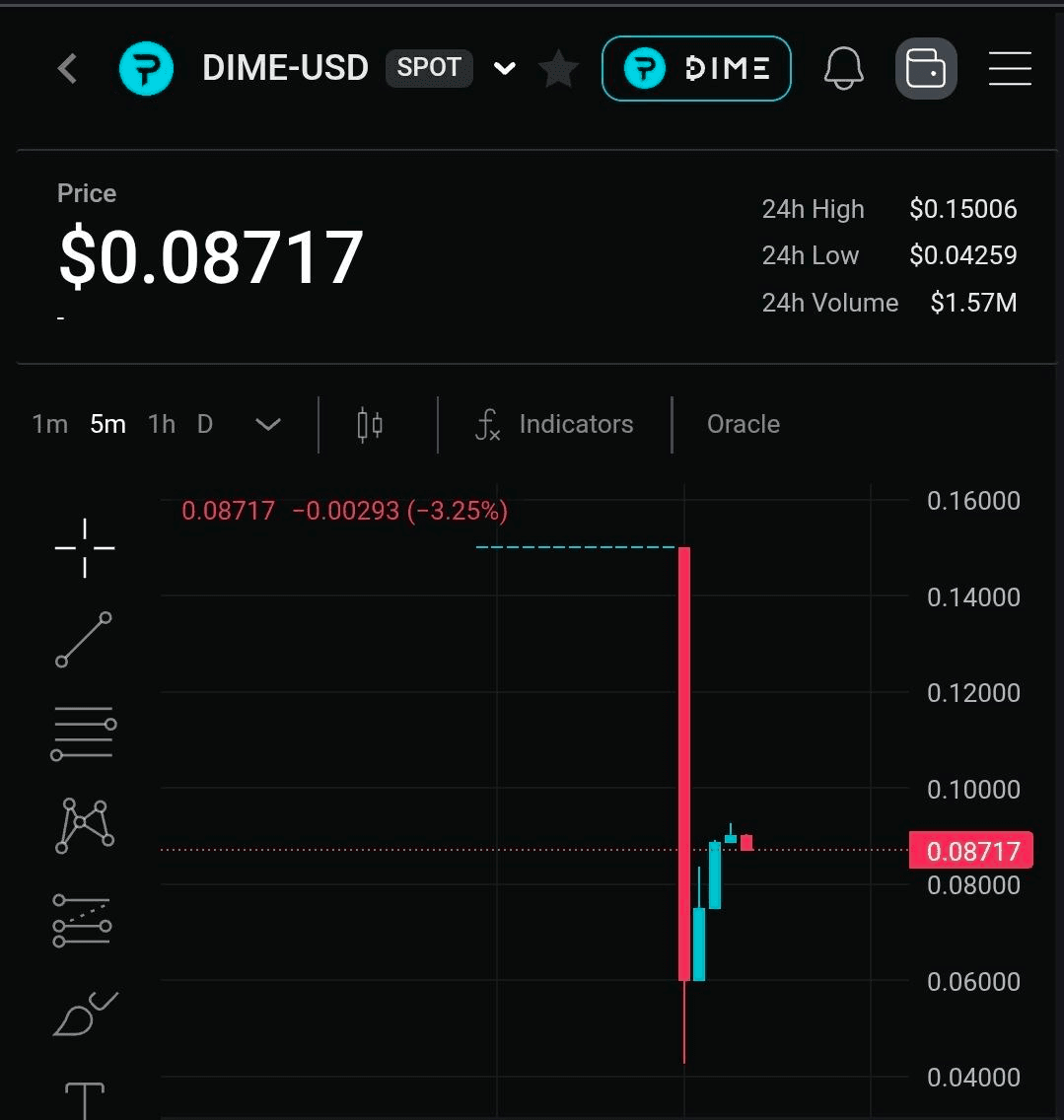Expand more time interval options
The height and width of the screenshot is (1120, 1064).
coord(267,424)
